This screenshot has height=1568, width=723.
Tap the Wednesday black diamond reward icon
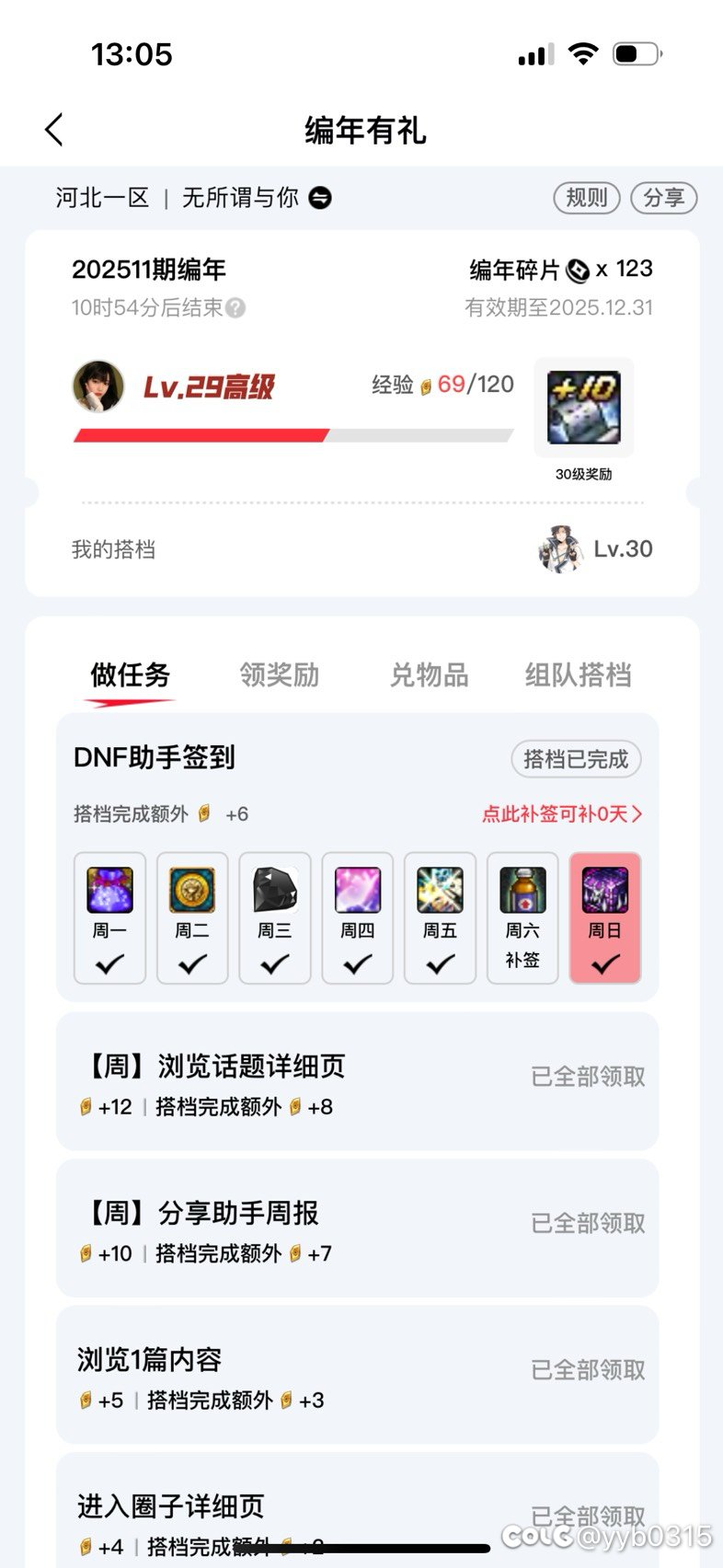tap(274, 889)
